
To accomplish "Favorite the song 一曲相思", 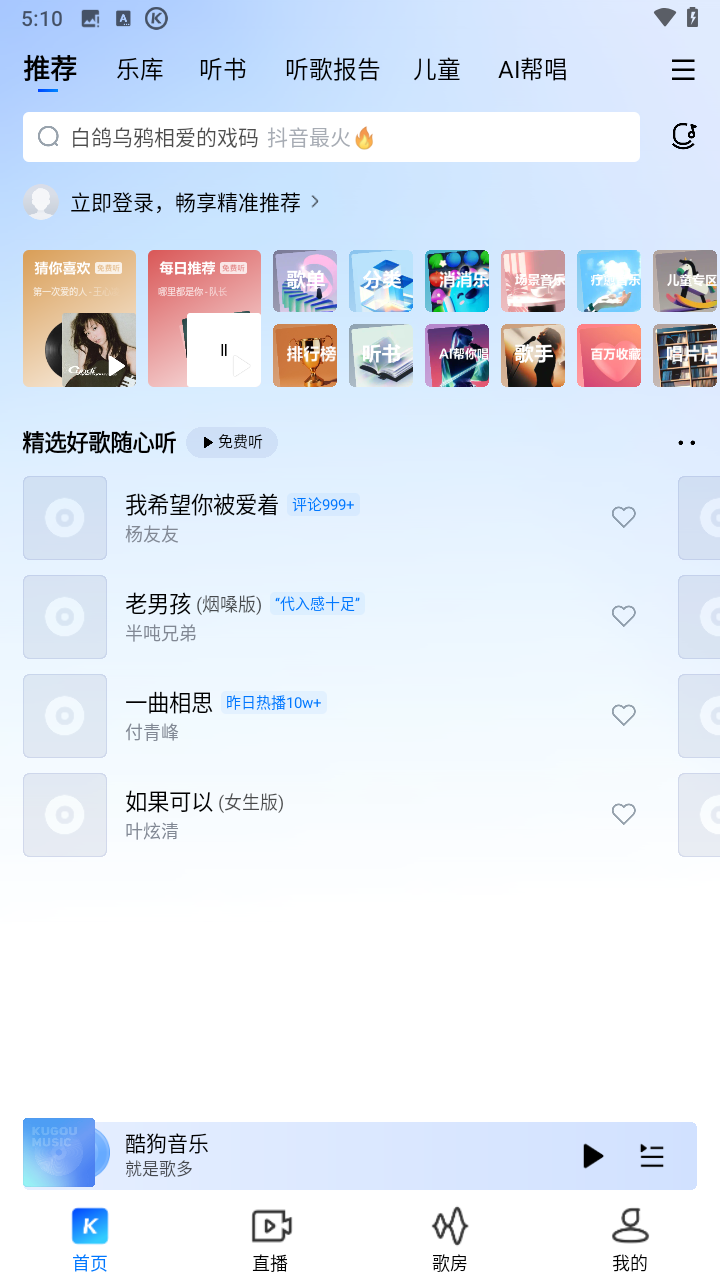I will [x=624, y=715].
